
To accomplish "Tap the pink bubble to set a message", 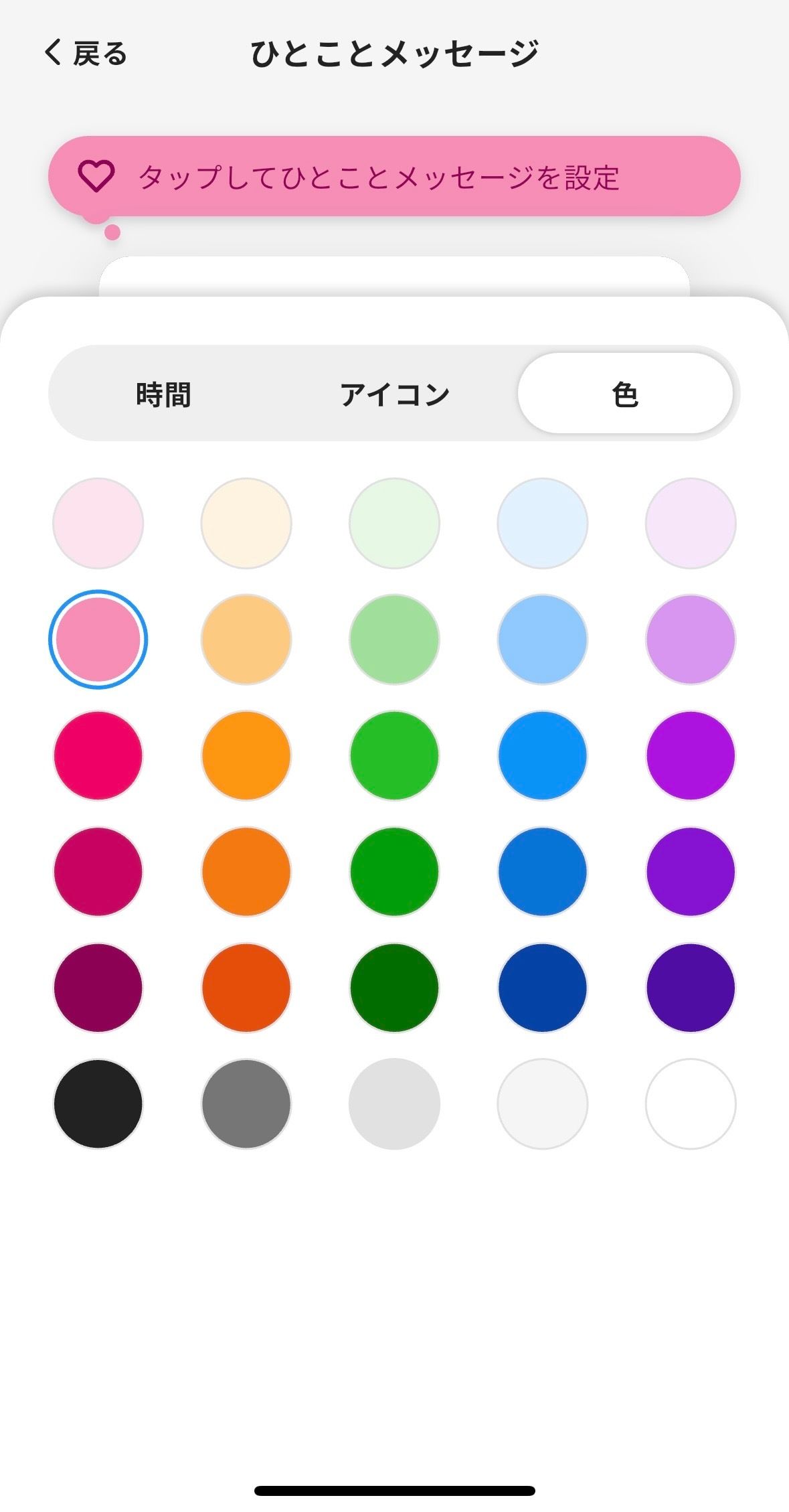I will coord(394,177).
